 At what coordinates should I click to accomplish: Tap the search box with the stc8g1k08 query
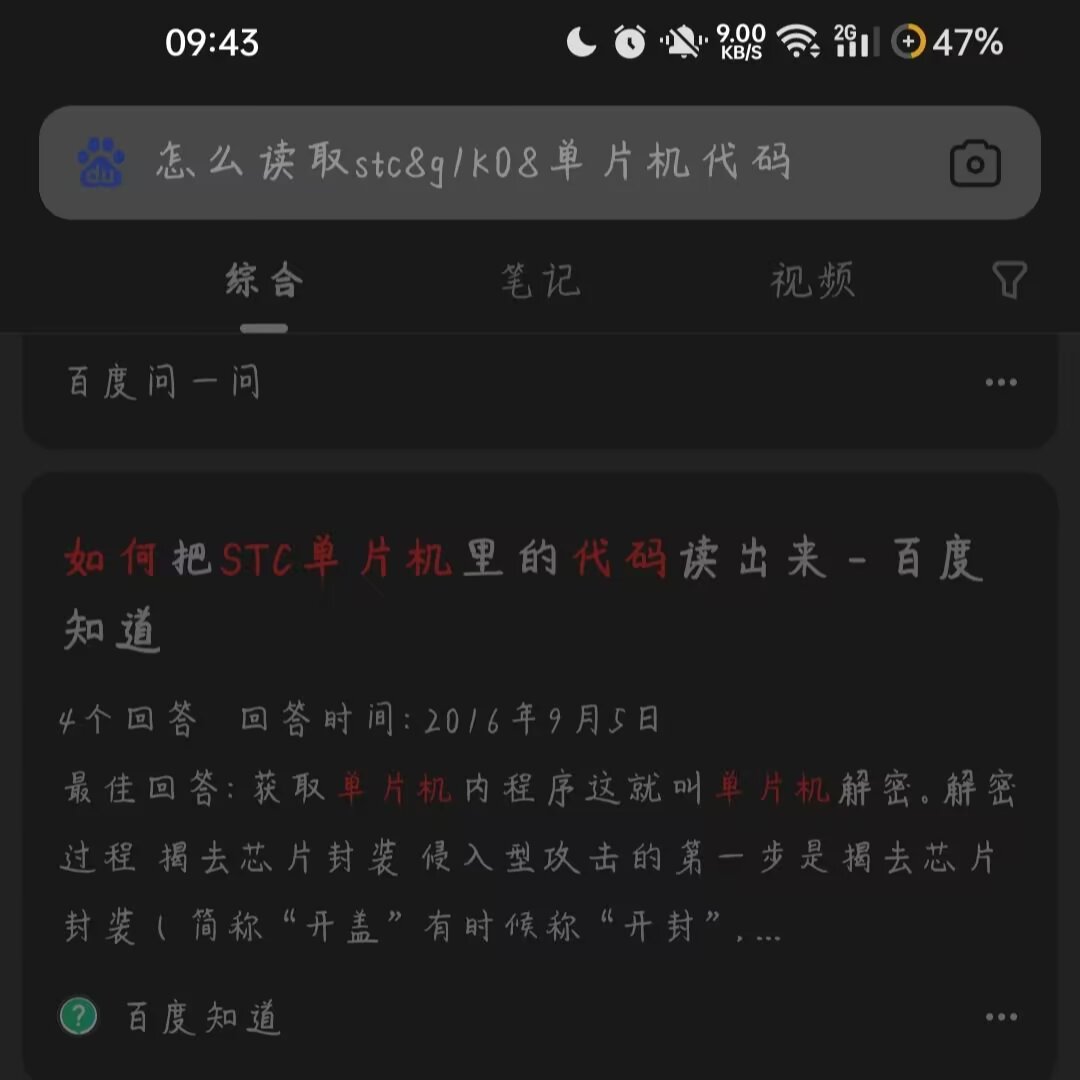[x=539, y=163]
